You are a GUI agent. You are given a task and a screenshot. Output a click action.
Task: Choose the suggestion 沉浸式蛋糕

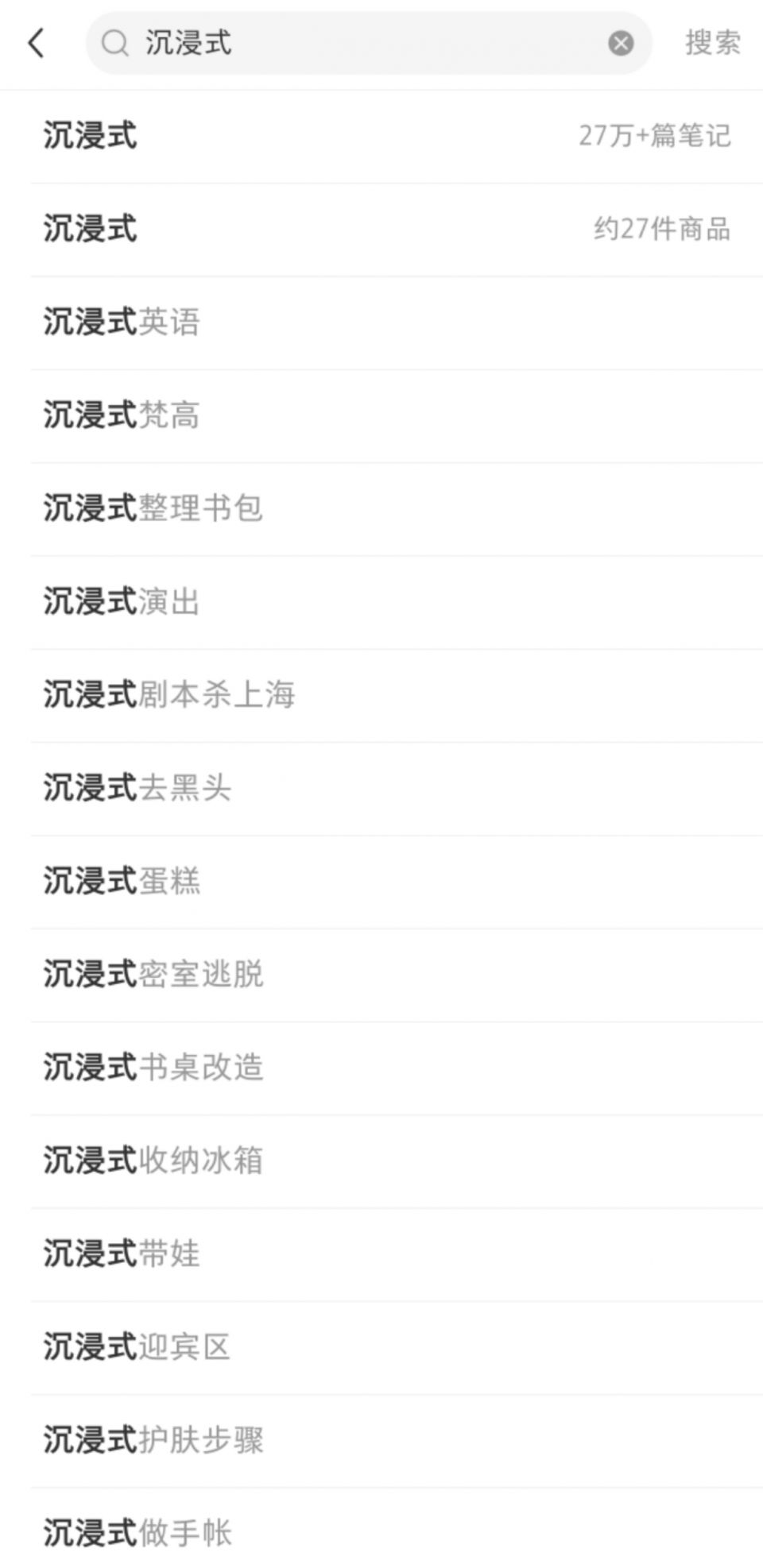[x=122, y=881]
